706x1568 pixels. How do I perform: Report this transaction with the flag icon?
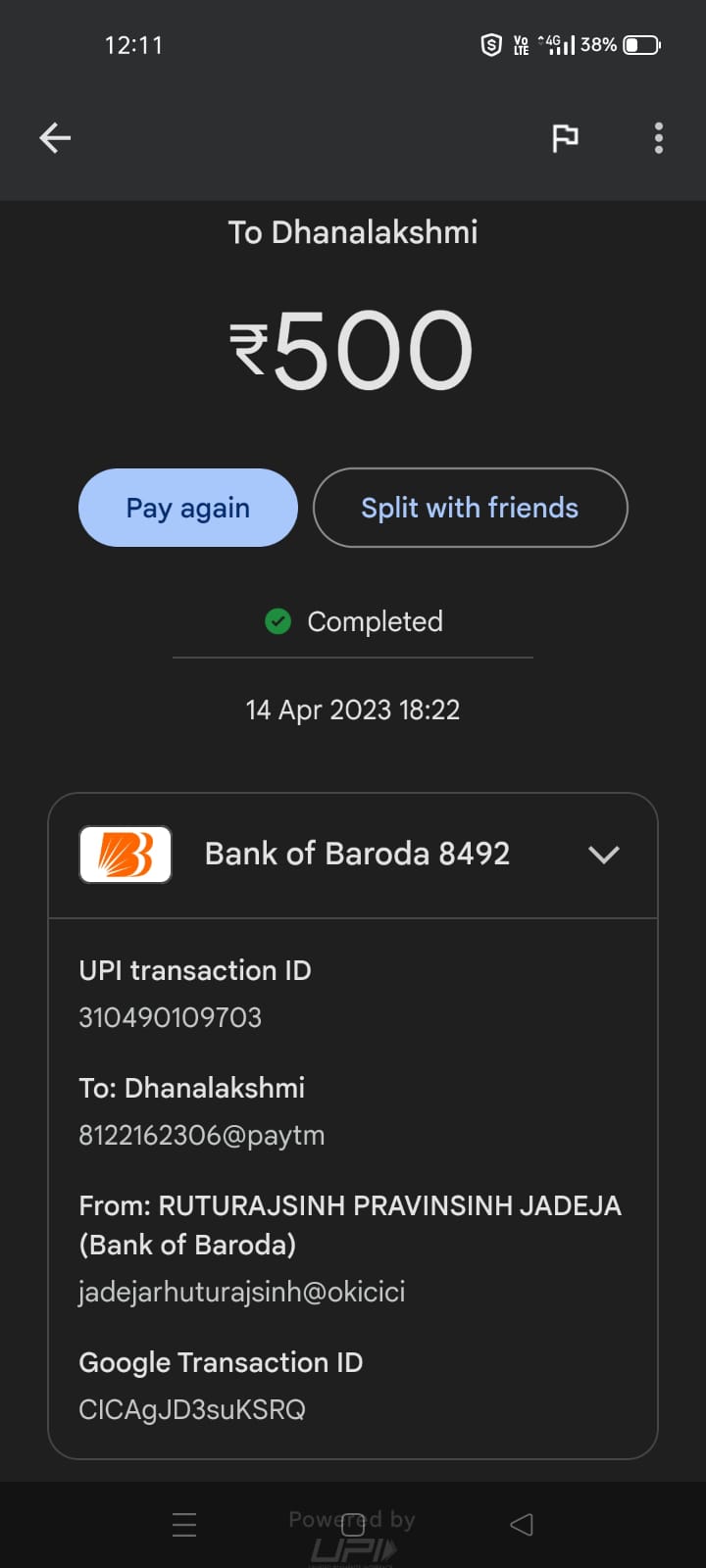point(565,138)
